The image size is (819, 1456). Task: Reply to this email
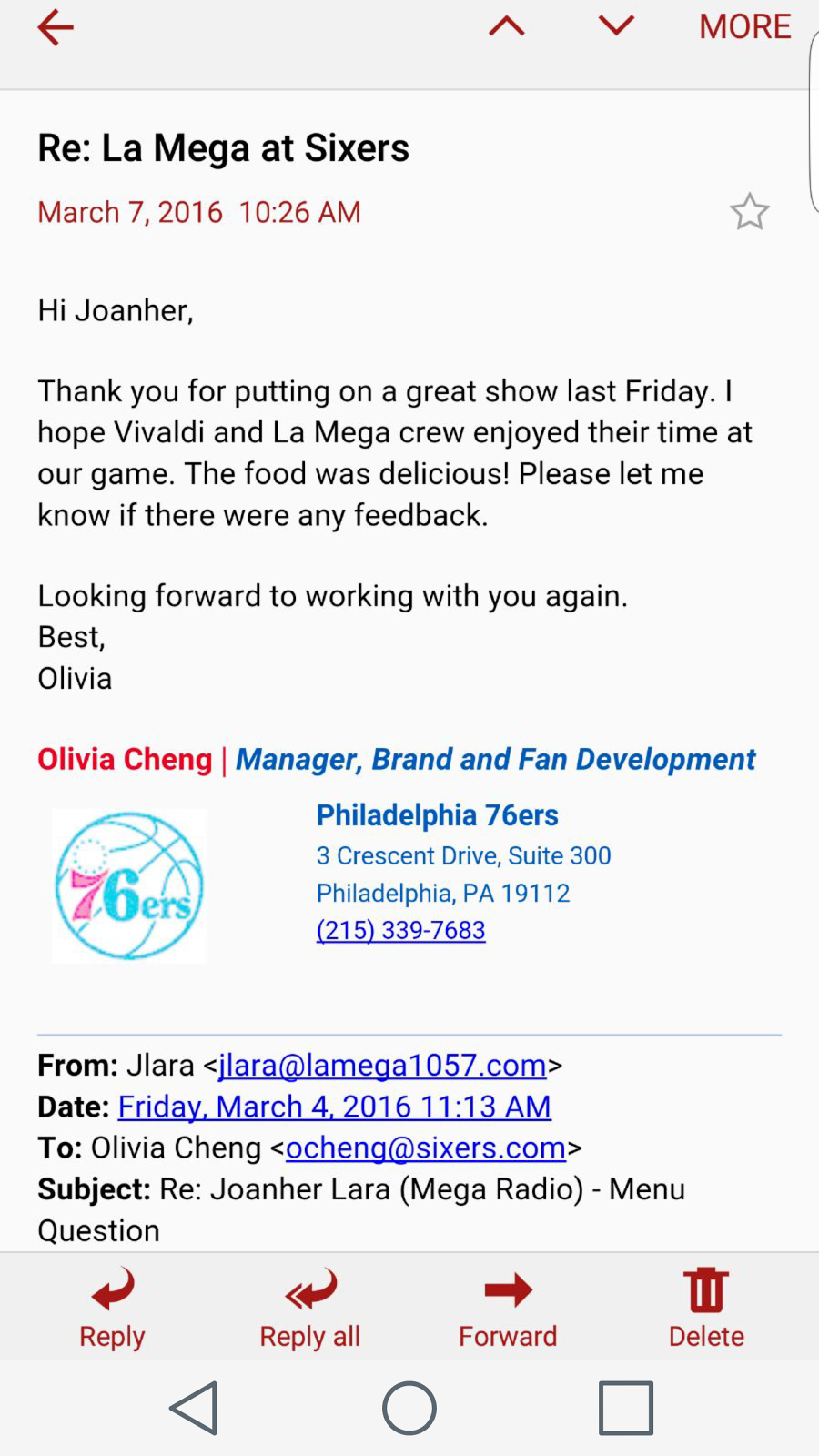coord(112,1308)
